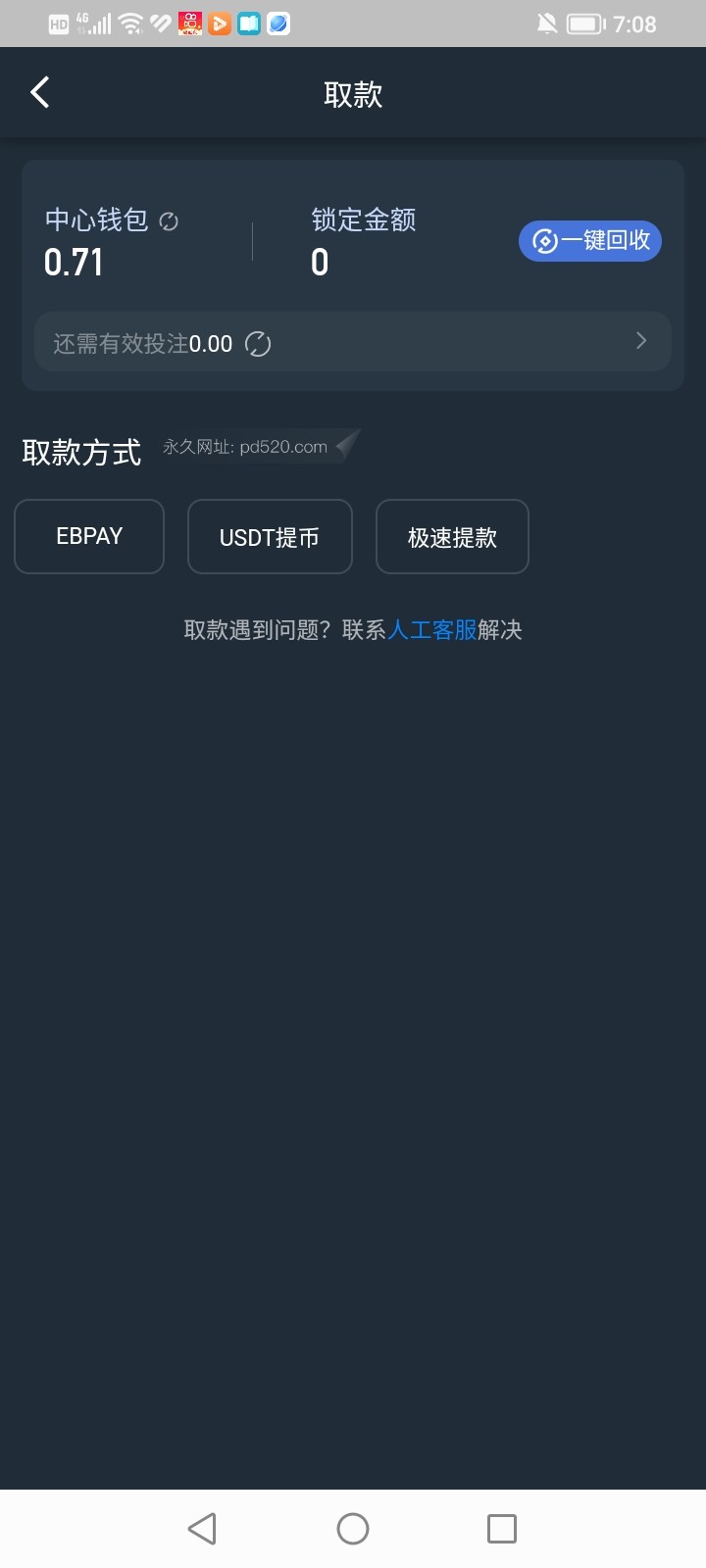Viewport: 706px width, 1568px height.
Task: Select 极速提款 withdrawal option
Action: [x=452, y=537]
